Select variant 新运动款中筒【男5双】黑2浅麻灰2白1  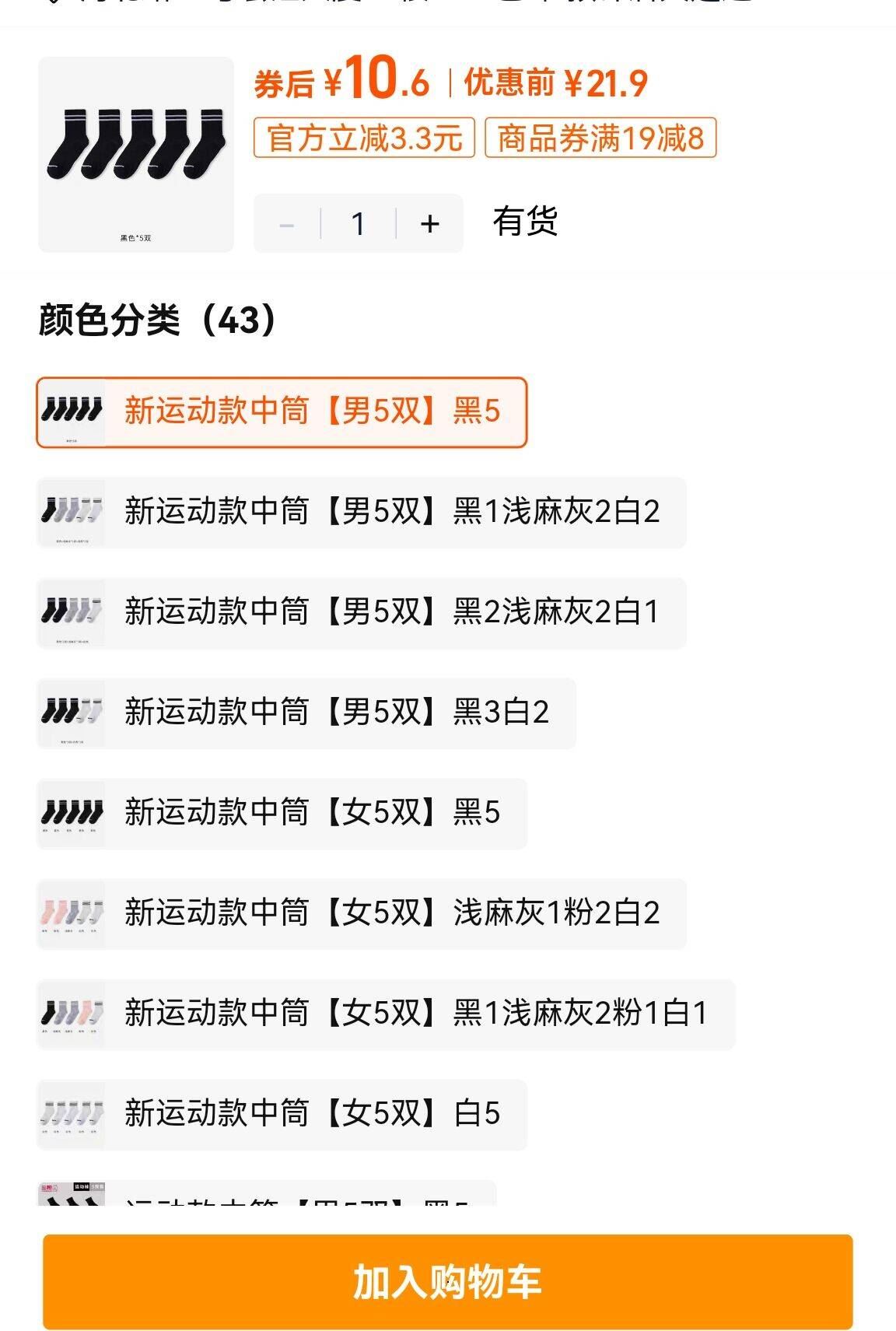(x=362, y=612)
